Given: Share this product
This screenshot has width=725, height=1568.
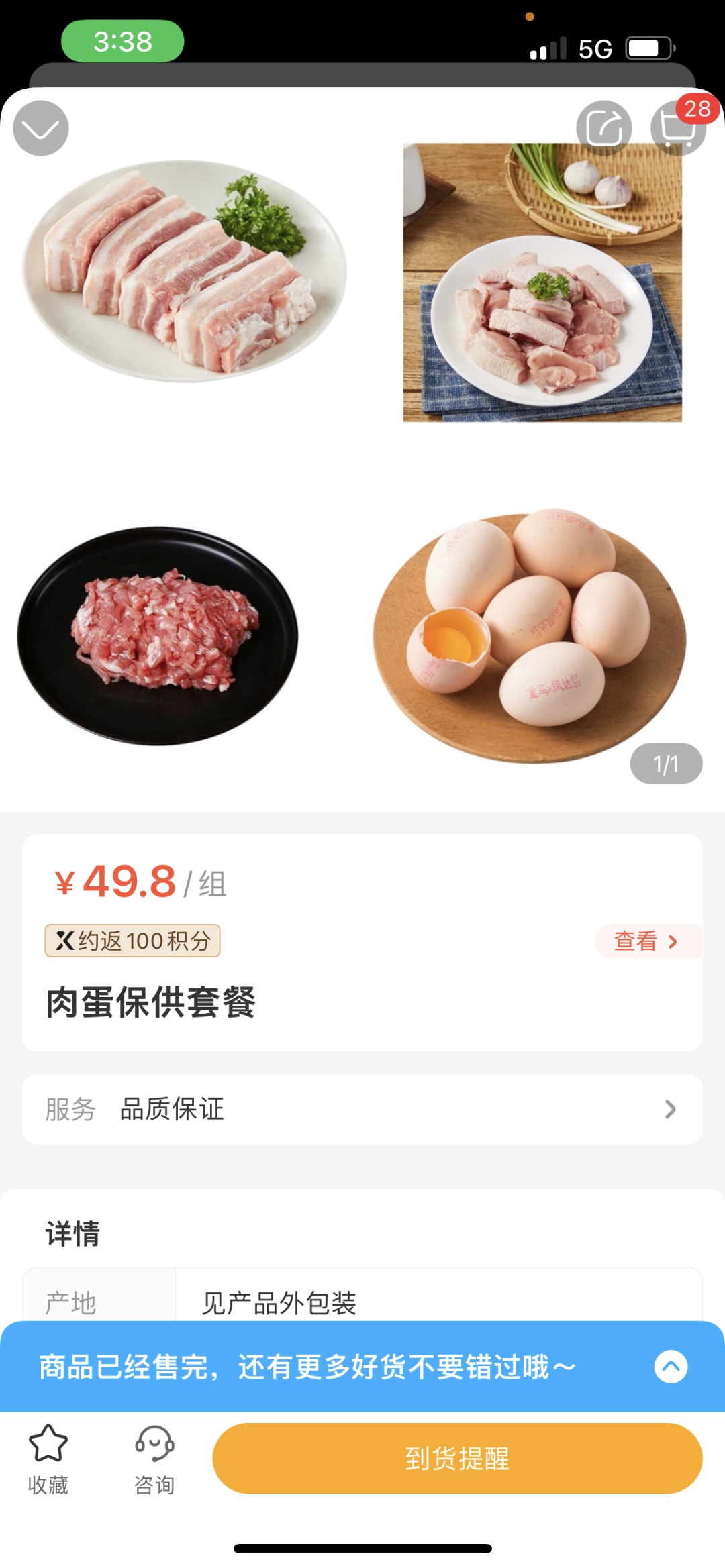Looking at the screenshot, I should 603,128.
